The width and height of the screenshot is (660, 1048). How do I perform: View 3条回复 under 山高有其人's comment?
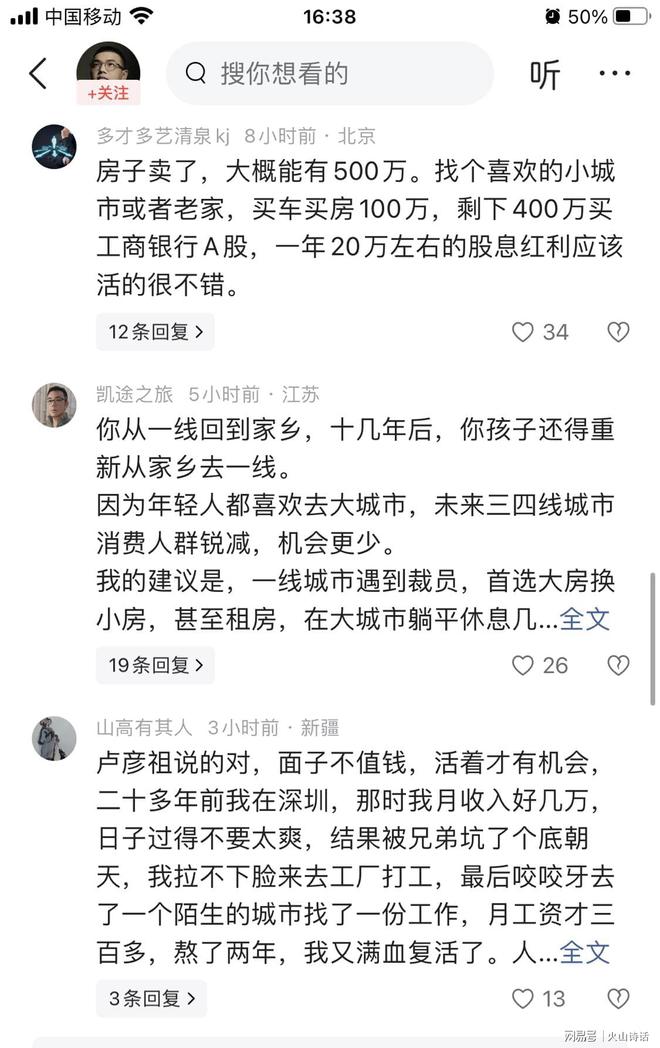click(151, 998)
